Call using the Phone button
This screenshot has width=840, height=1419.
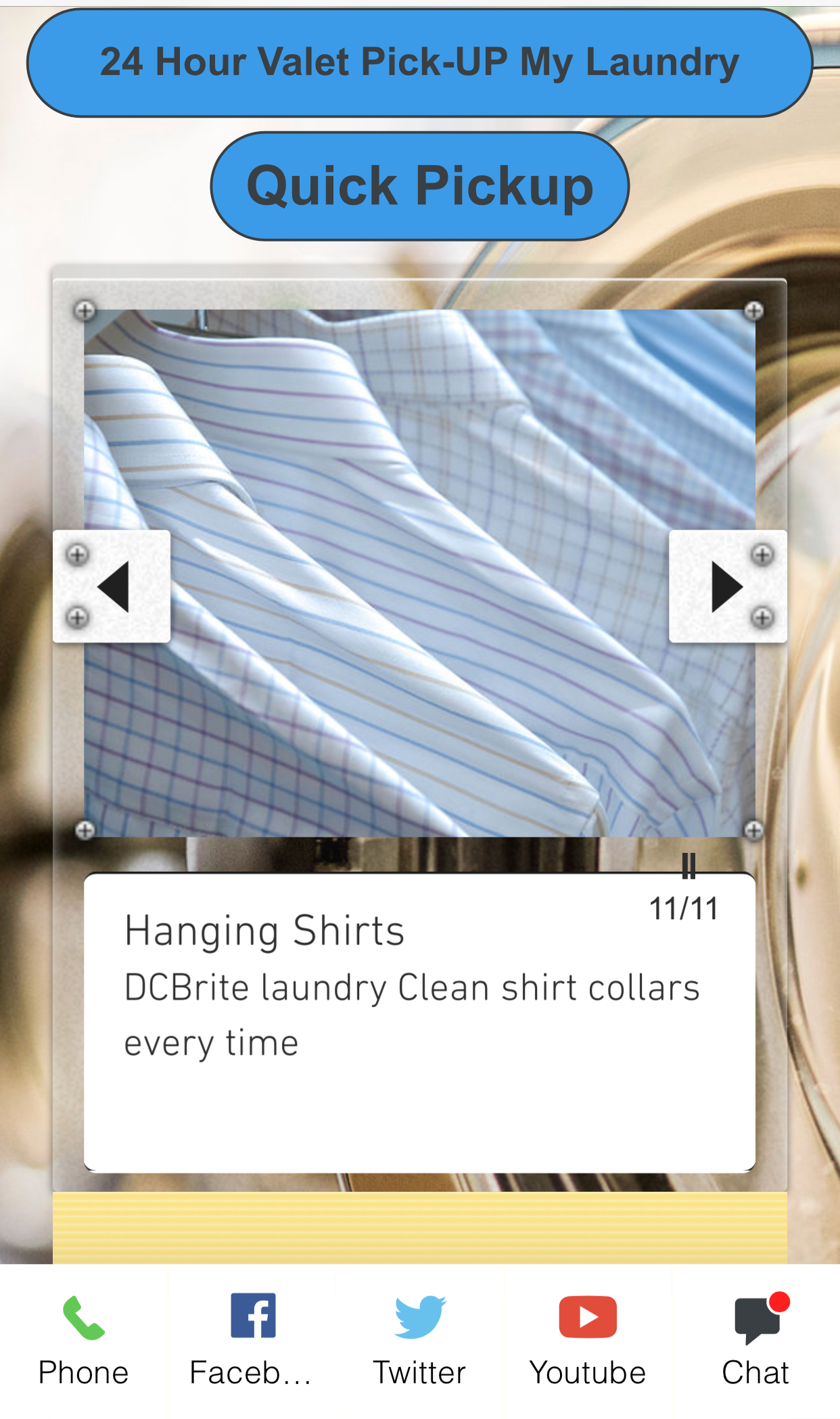click(84, 1341)
